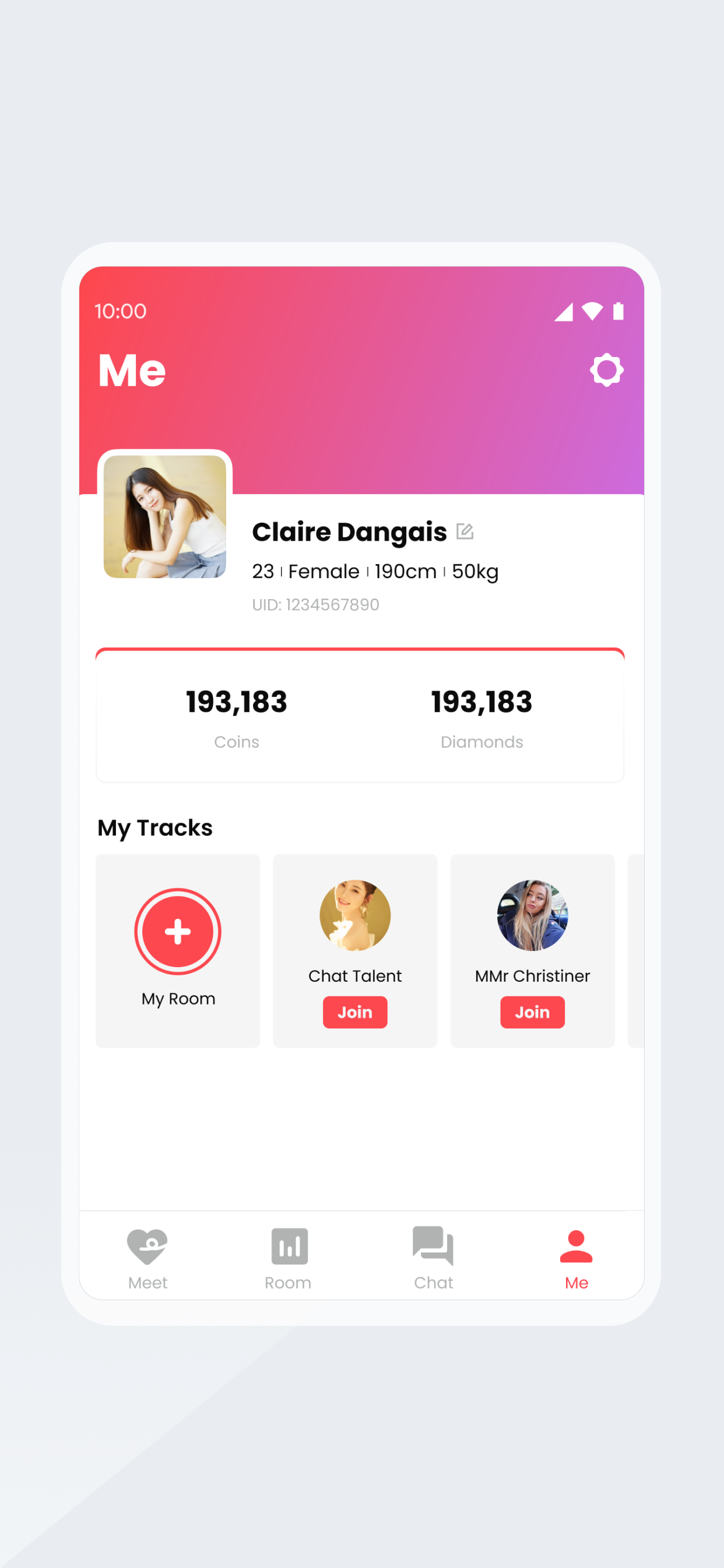View the Coins balance
The image size is (724, 1568).
[x=237, y=716]
